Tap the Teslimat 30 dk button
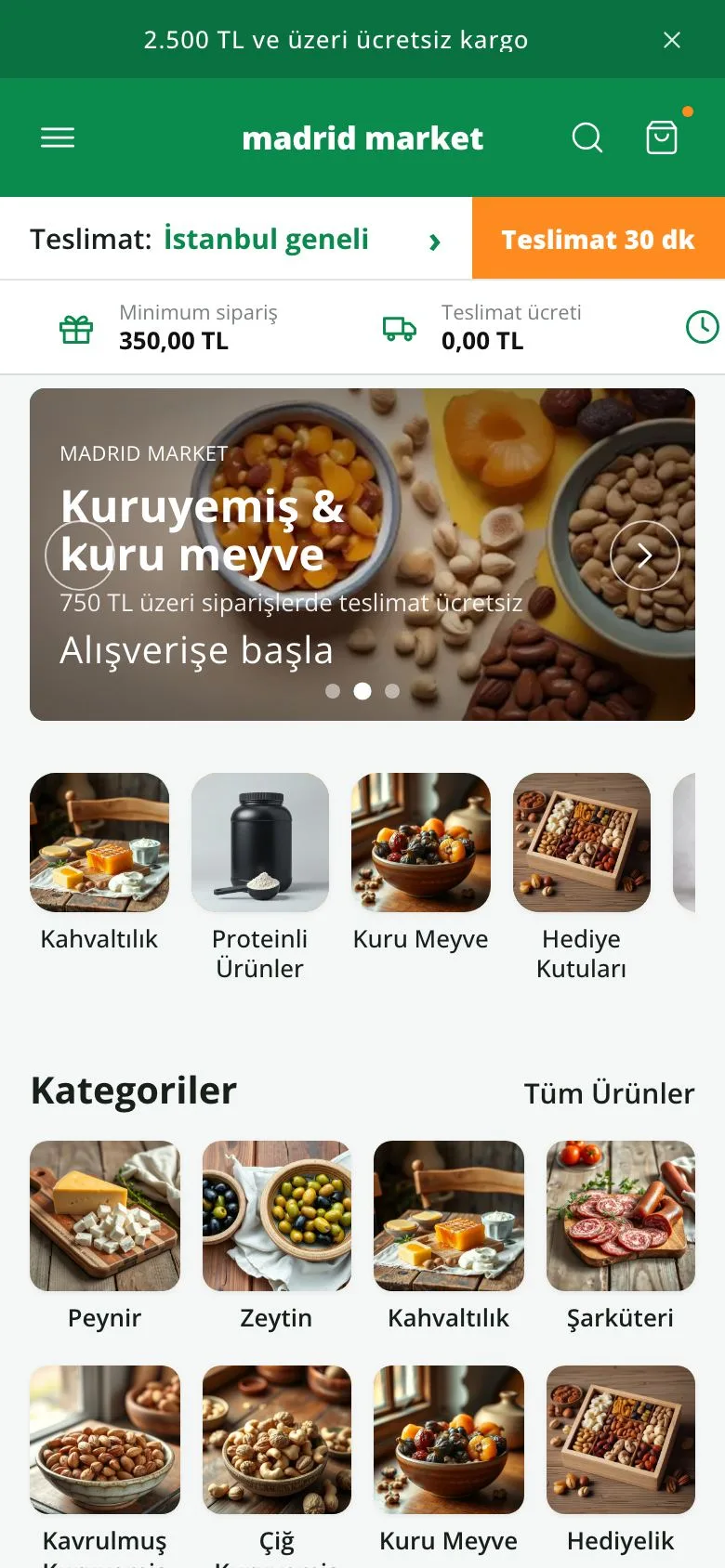Viewport: 725px width, 1568px height. pos(599,239)
